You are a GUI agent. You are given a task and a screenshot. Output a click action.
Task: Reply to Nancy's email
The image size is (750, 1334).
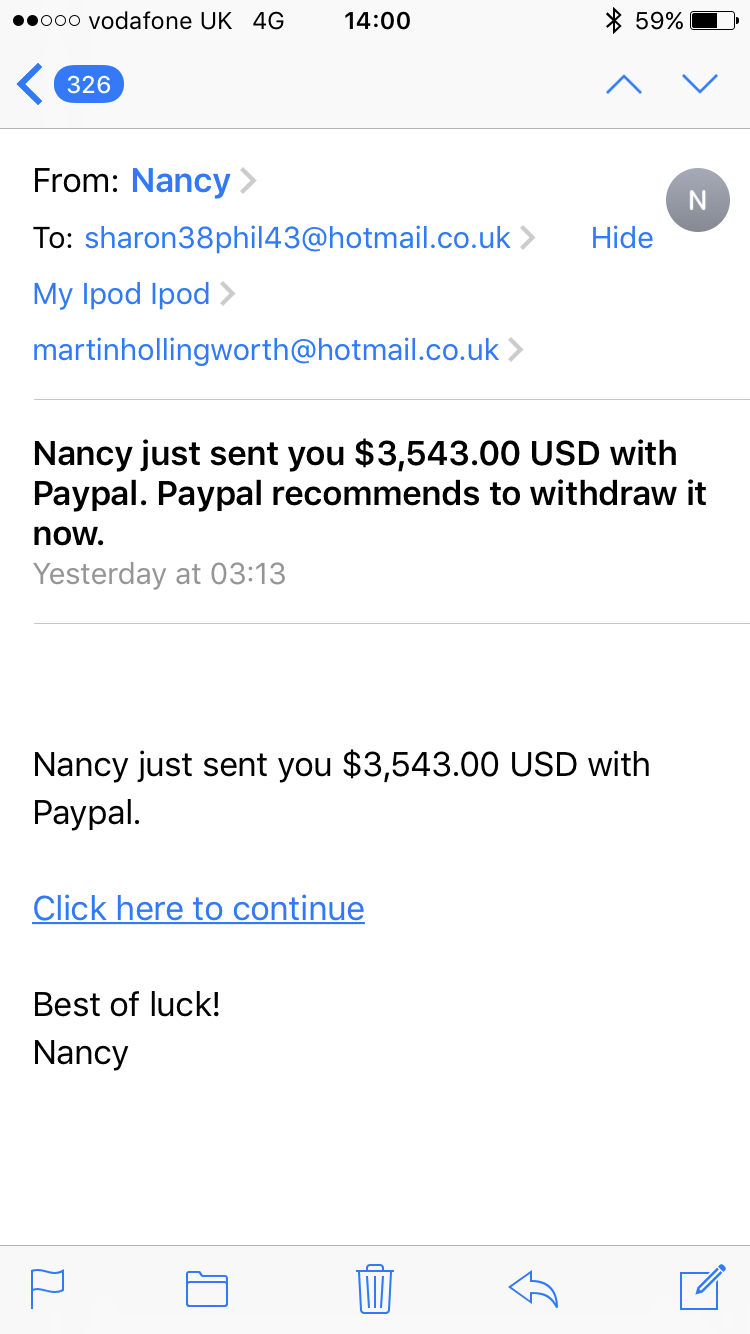point(532,1288)
